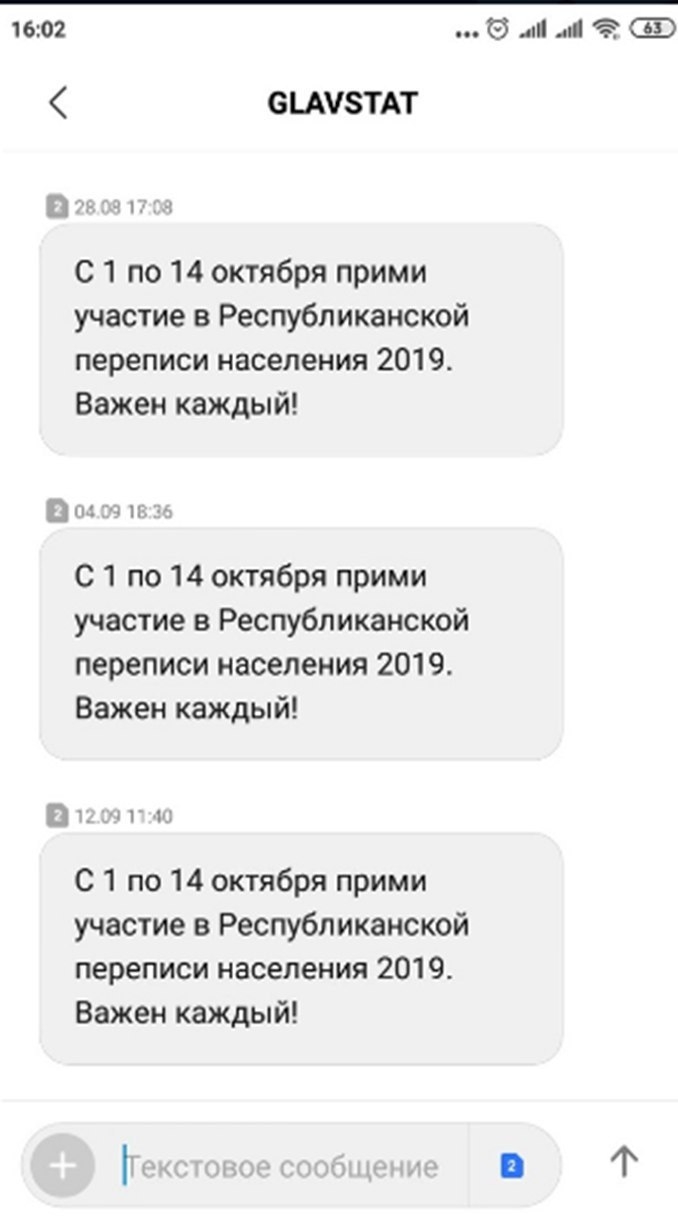
Task: Tap the plus attachment button
Action: tap(62, 1165)
